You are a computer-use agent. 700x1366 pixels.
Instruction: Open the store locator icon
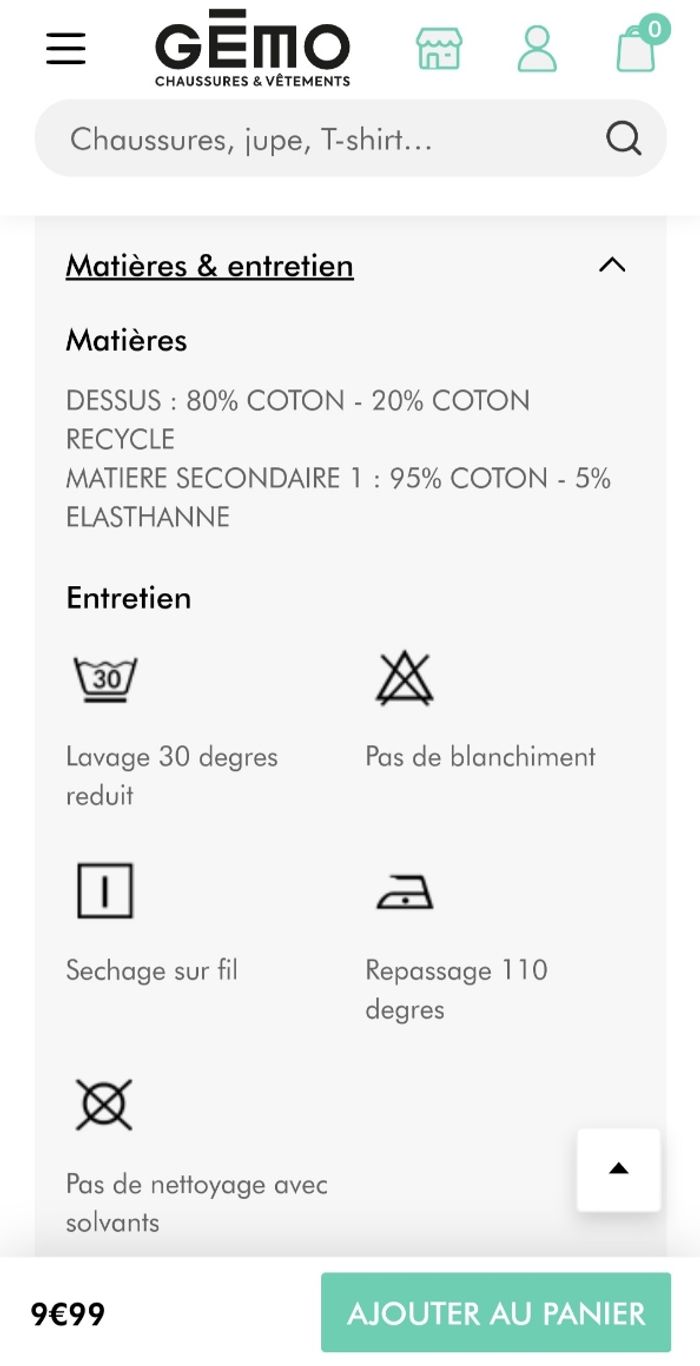(x=439, y=48)
